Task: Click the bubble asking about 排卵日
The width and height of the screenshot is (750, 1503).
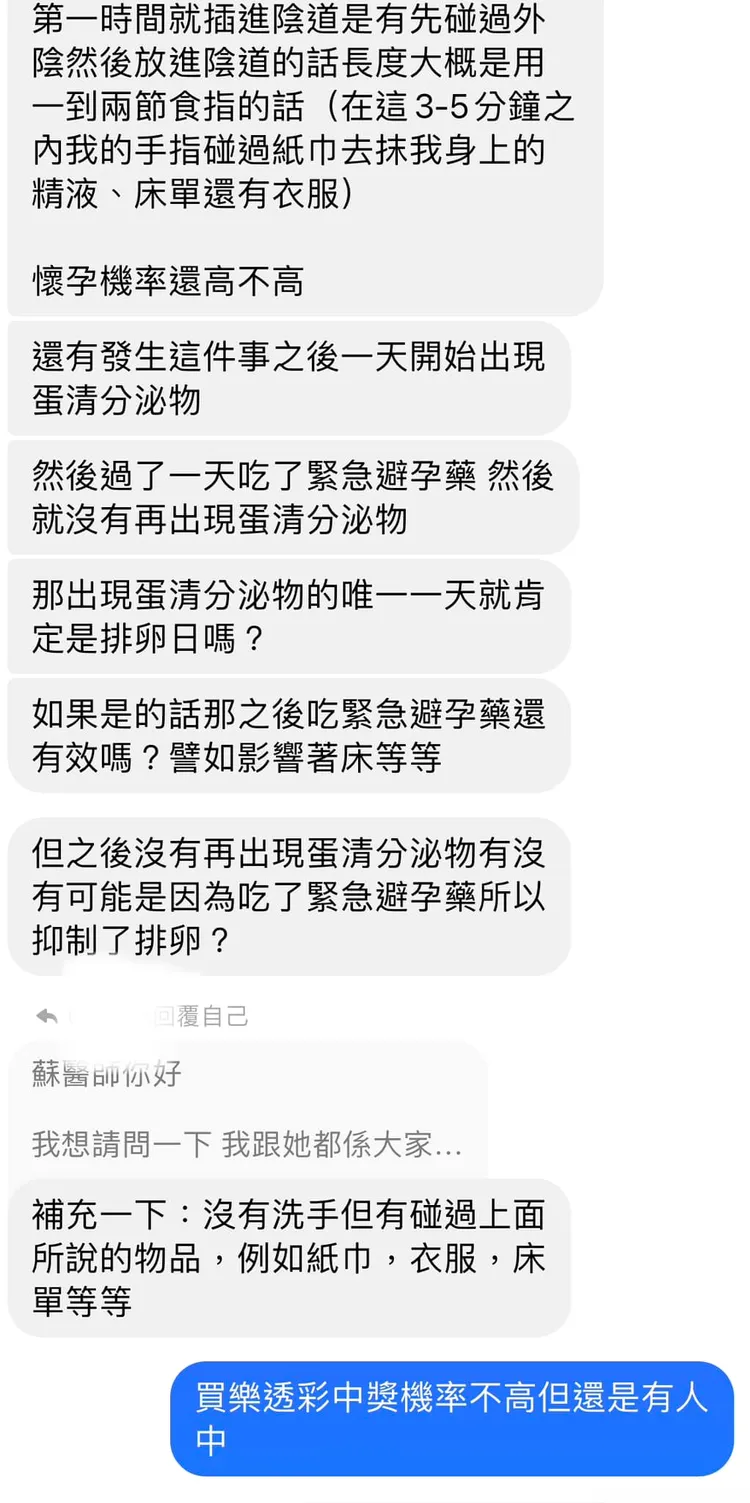Action: click(x=287, y=616)
